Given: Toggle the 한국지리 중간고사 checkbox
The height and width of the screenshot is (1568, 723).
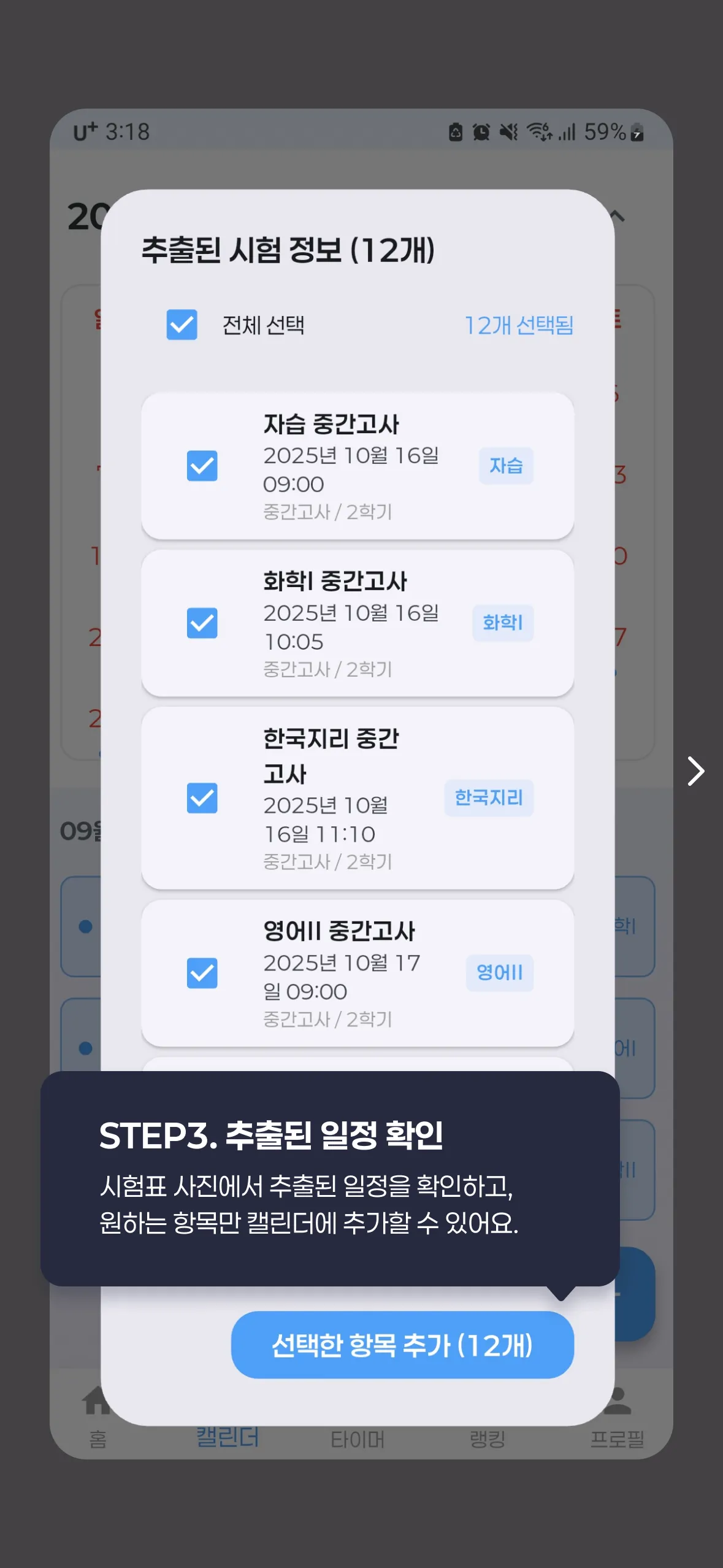Looking at the screenshot, I should 203,799.
